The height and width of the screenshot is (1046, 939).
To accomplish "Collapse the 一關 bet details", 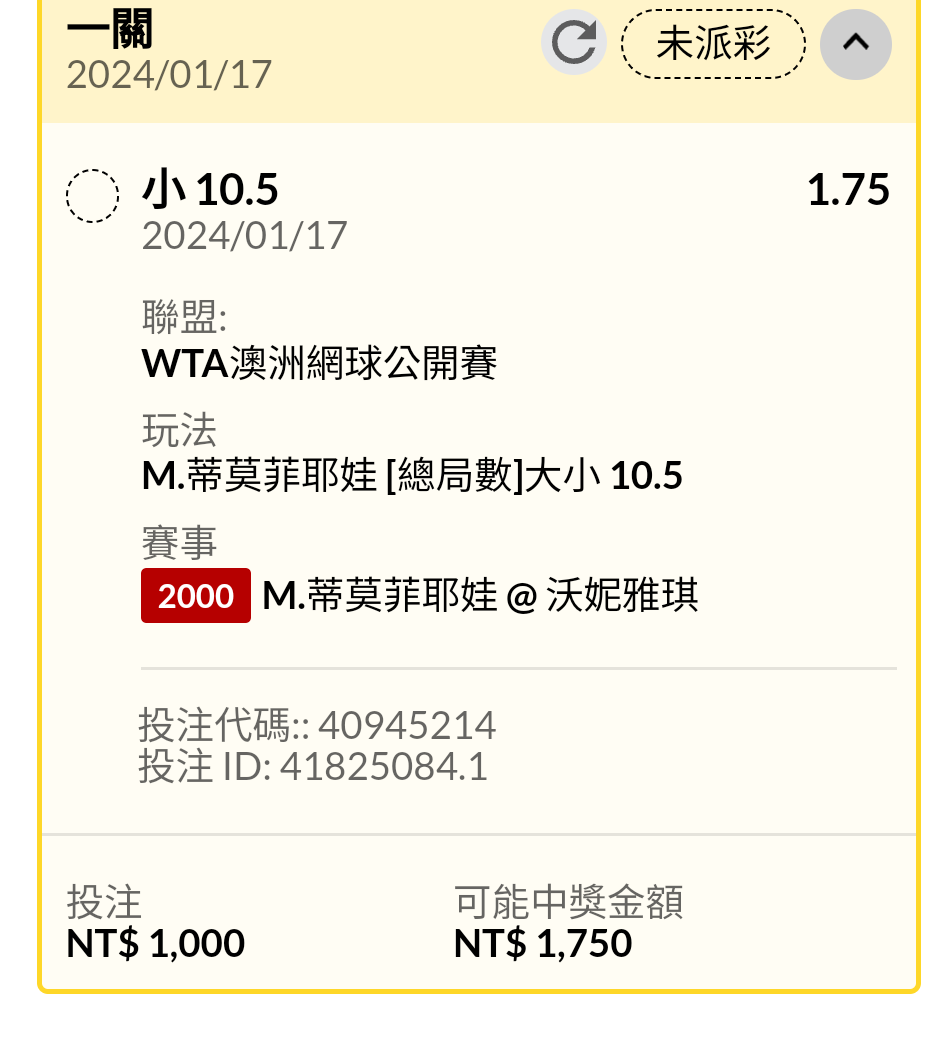I will 855,43.
